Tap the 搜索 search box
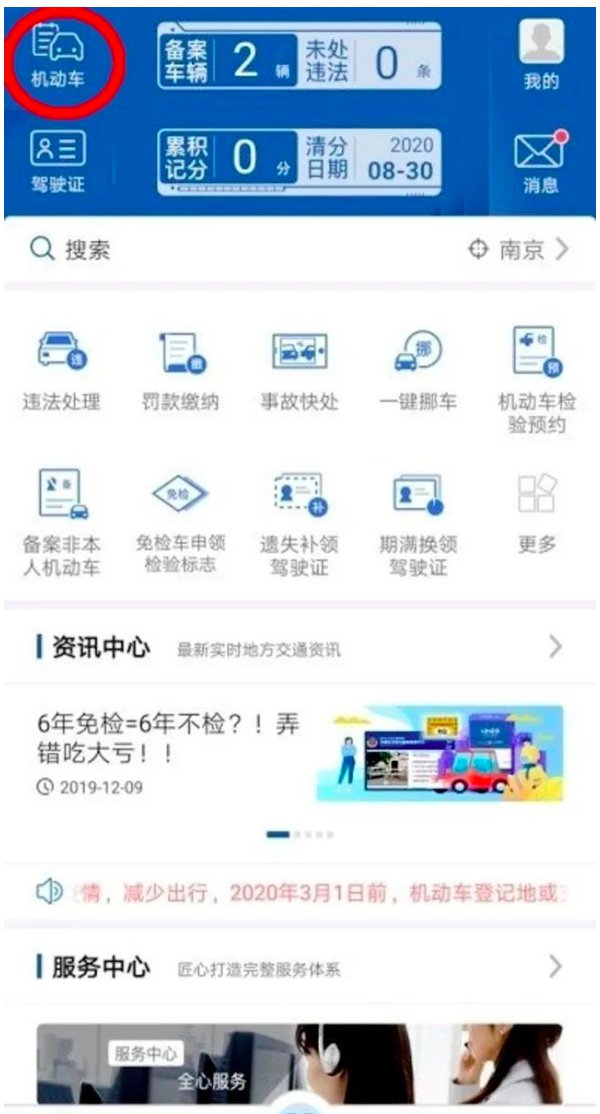 (200, 250)
